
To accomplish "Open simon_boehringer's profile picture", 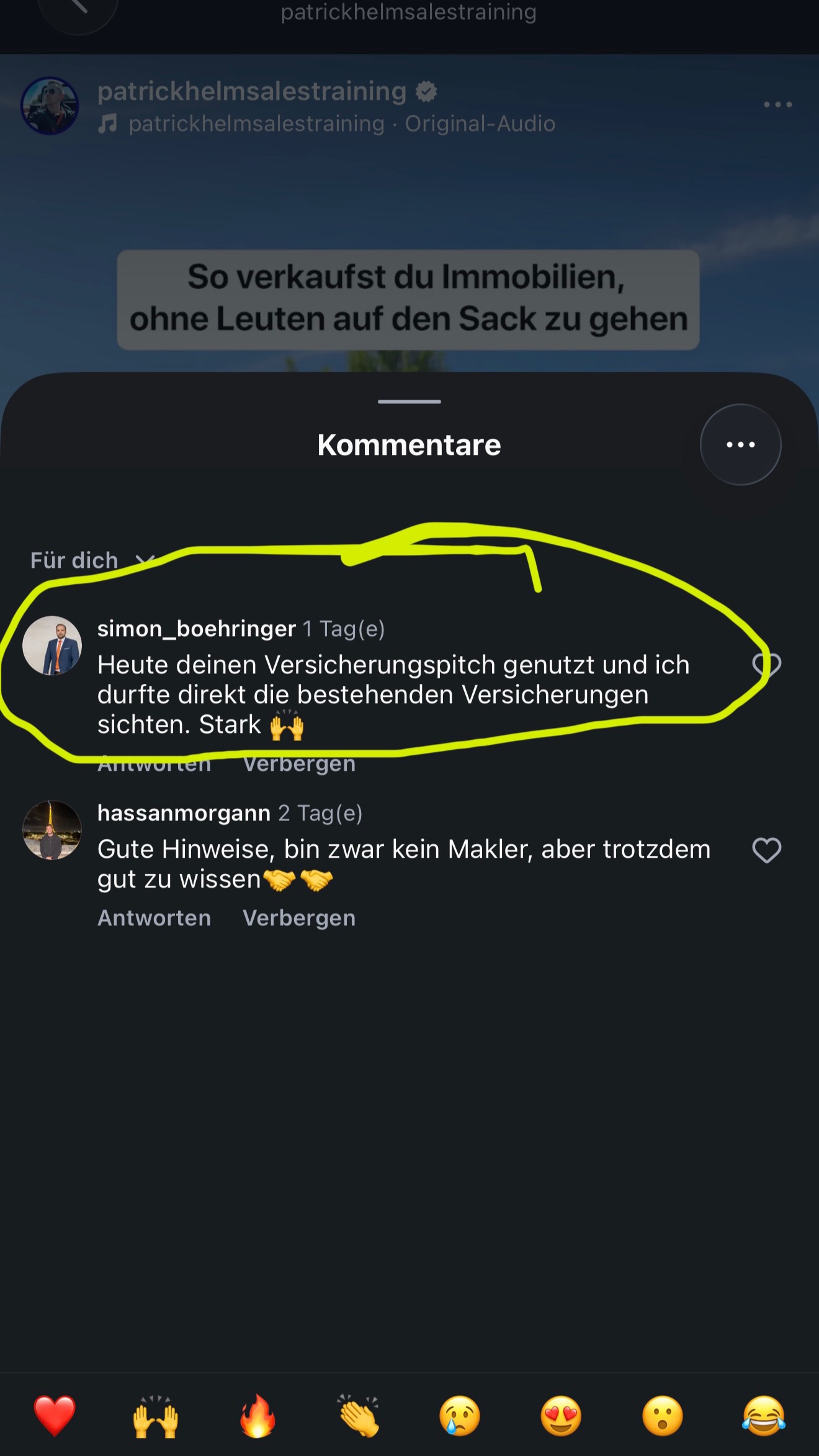I will [x=52, y=645].
